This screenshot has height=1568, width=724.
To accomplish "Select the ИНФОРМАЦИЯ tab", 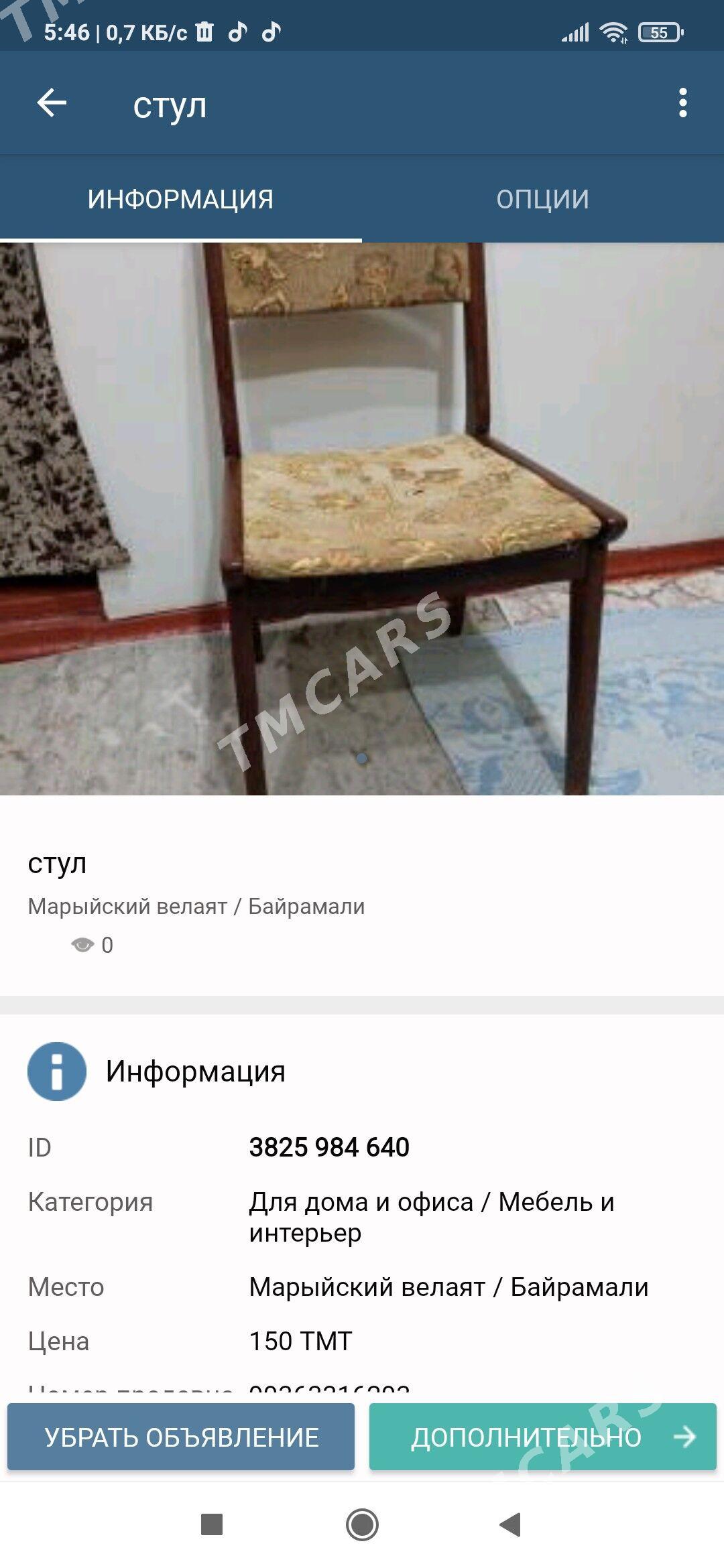I will point(181,199).
